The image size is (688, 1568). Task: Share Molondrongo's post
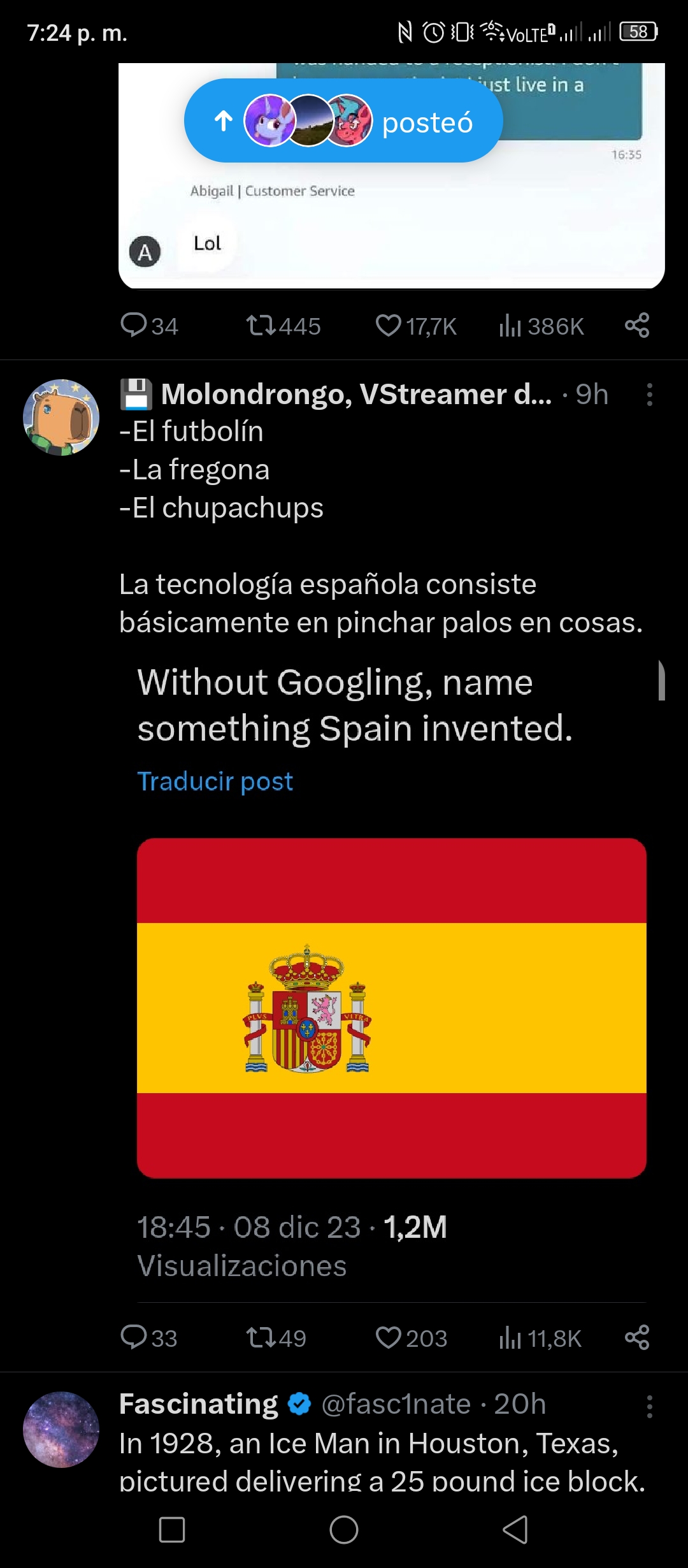[637, 1337]
